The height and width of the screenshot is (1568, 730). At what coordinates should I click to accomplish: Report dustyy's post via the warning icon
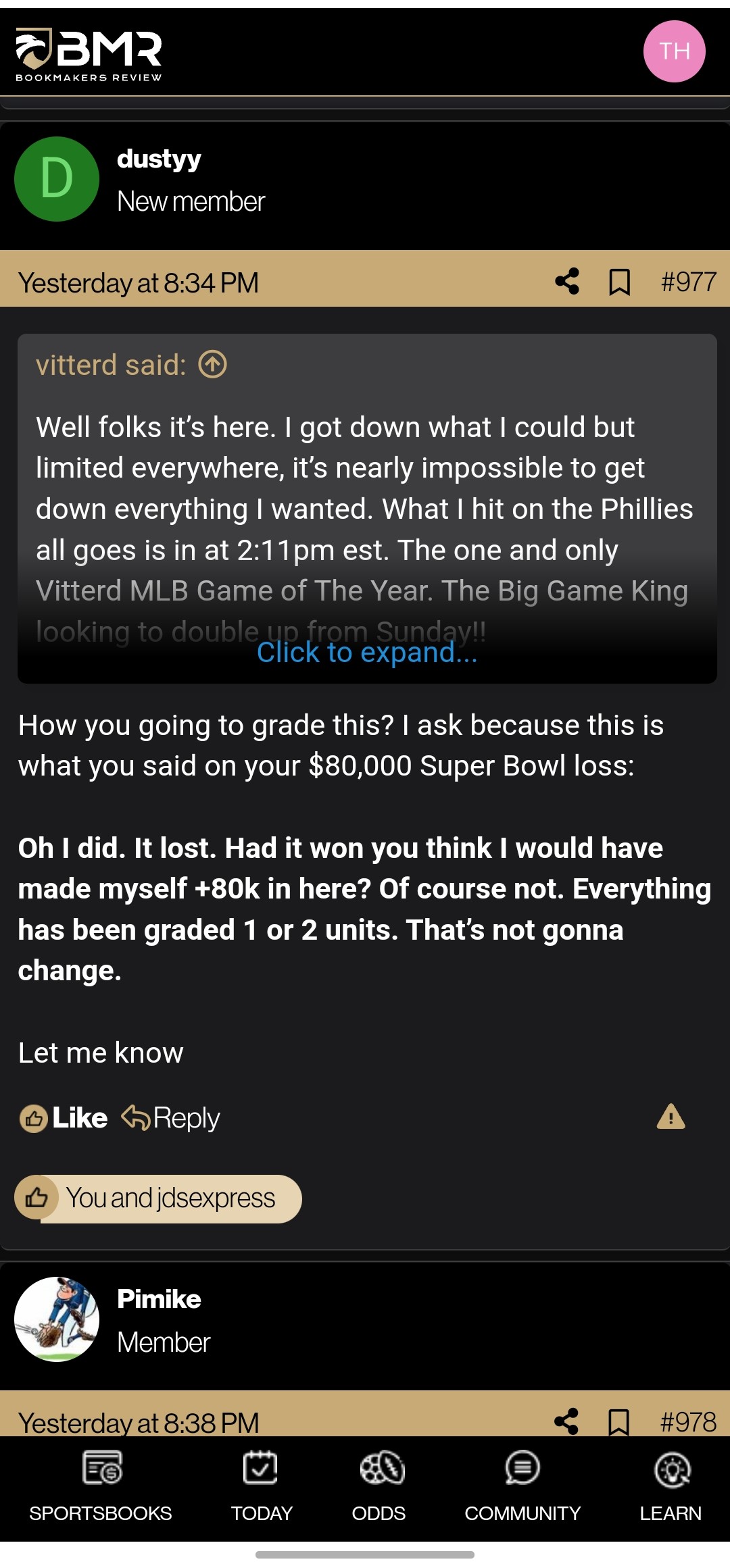point(668,1117)
